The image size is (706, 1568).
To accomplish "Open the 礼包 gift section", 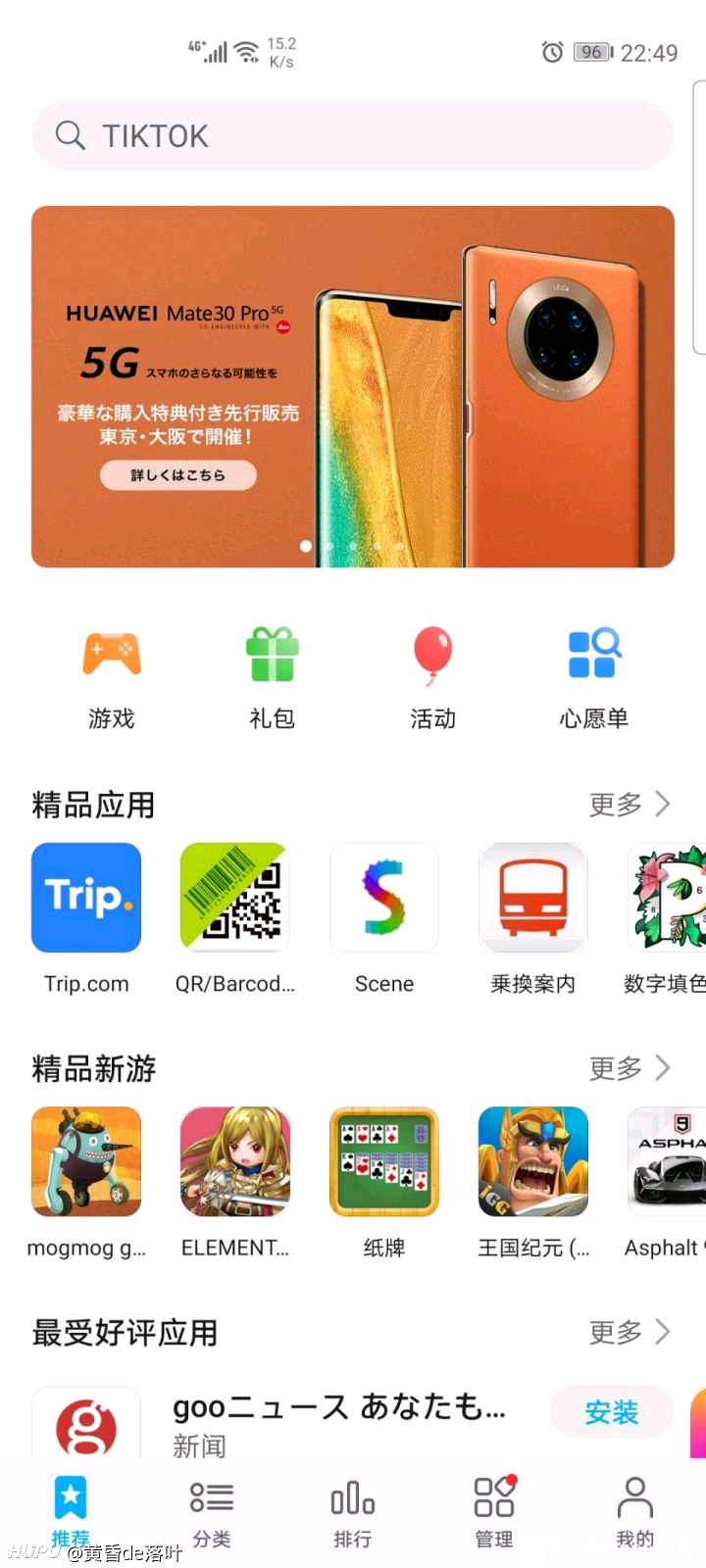I will pyautogui.click(x=272, y=678).
